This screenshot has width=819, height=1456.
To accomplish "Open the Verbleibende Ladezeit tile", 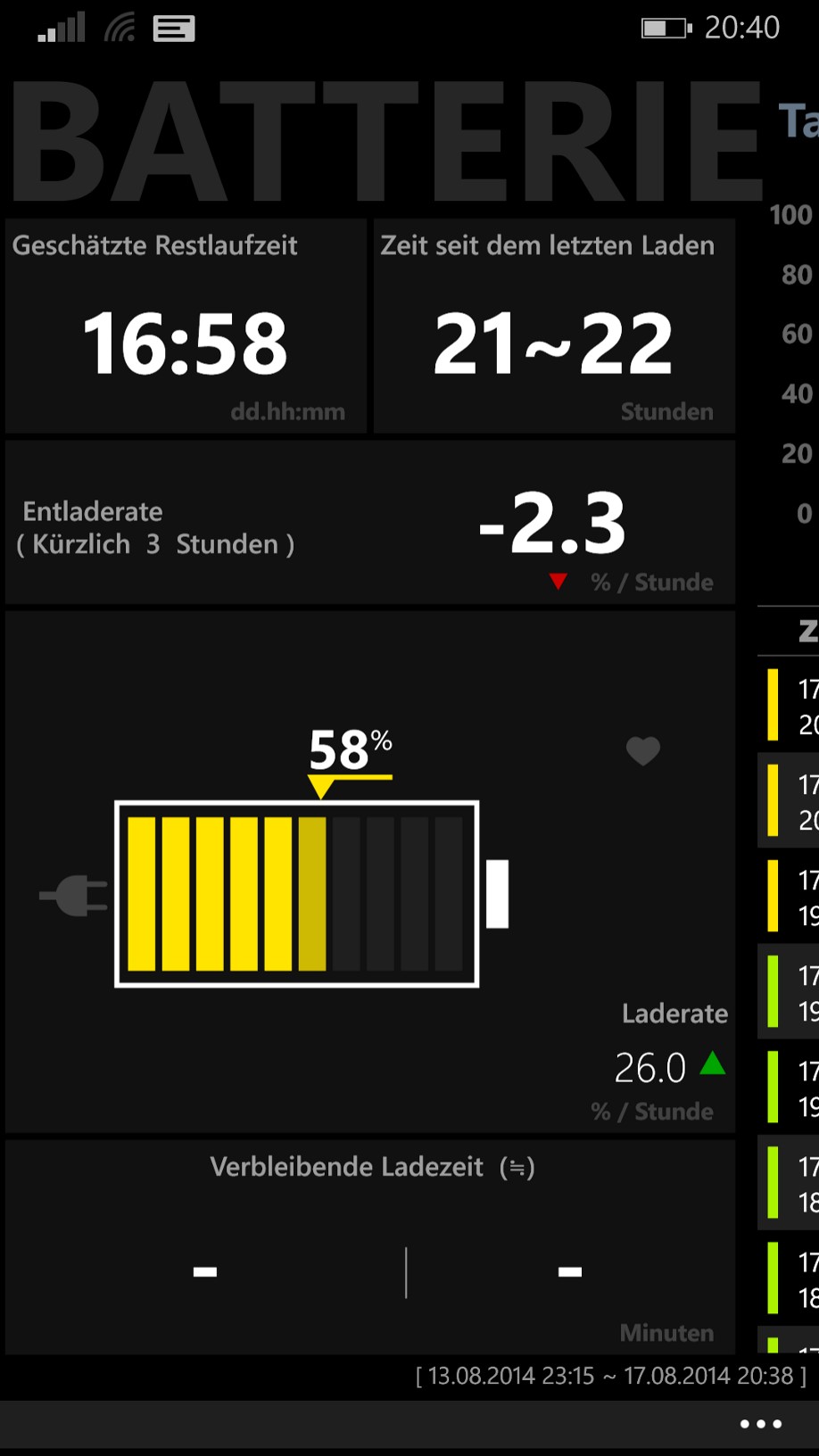I will (370, 1247).
